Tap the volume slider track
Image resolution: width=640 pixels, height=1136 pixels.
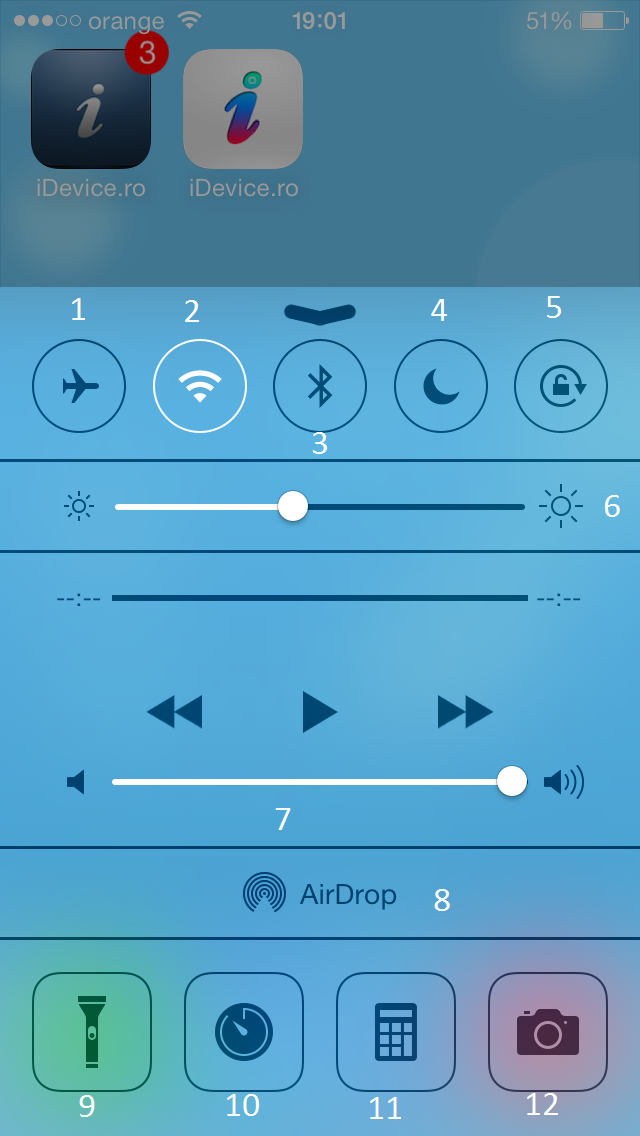(x=300, y=782)
